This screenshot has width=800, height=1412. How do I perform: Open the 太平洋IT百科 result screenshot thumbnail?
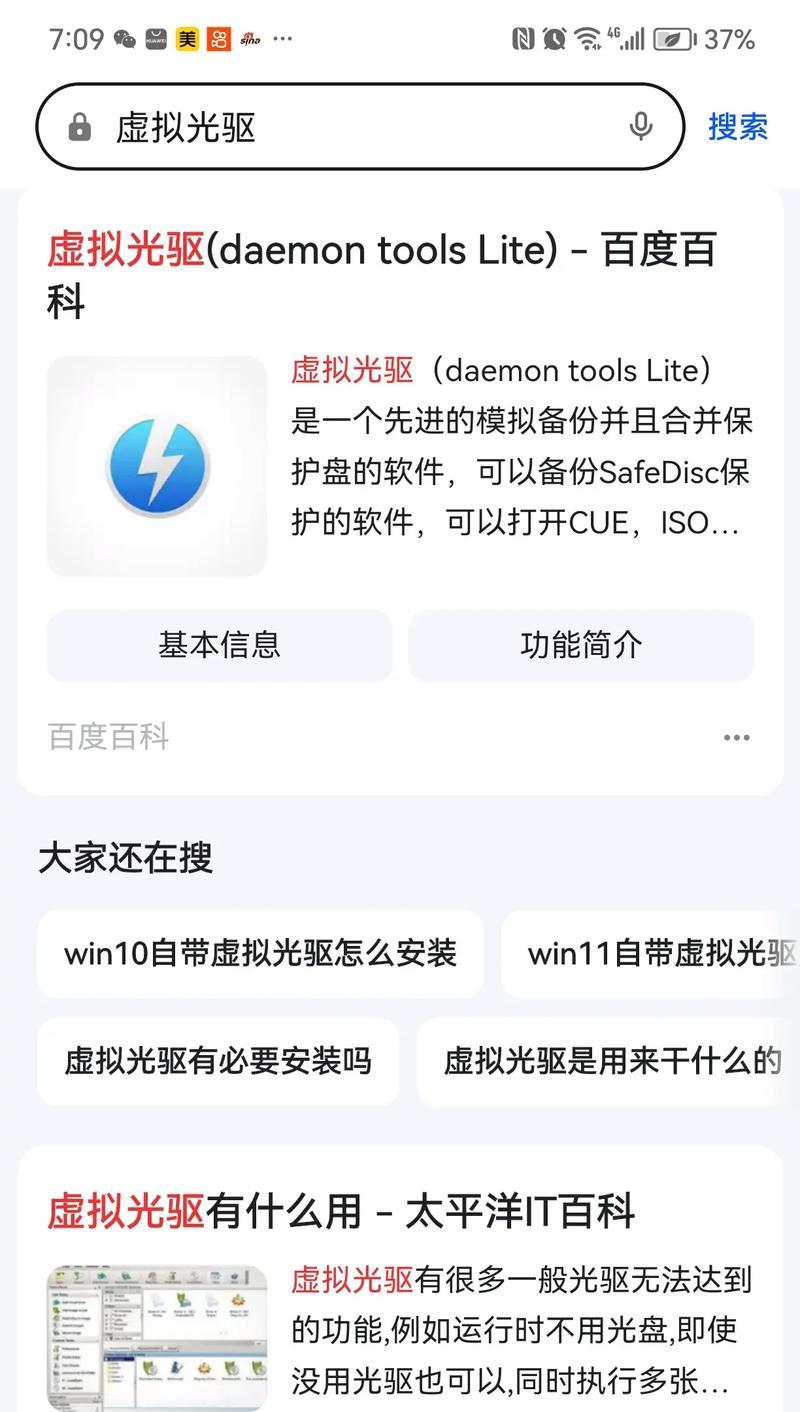click(157, 1337)
